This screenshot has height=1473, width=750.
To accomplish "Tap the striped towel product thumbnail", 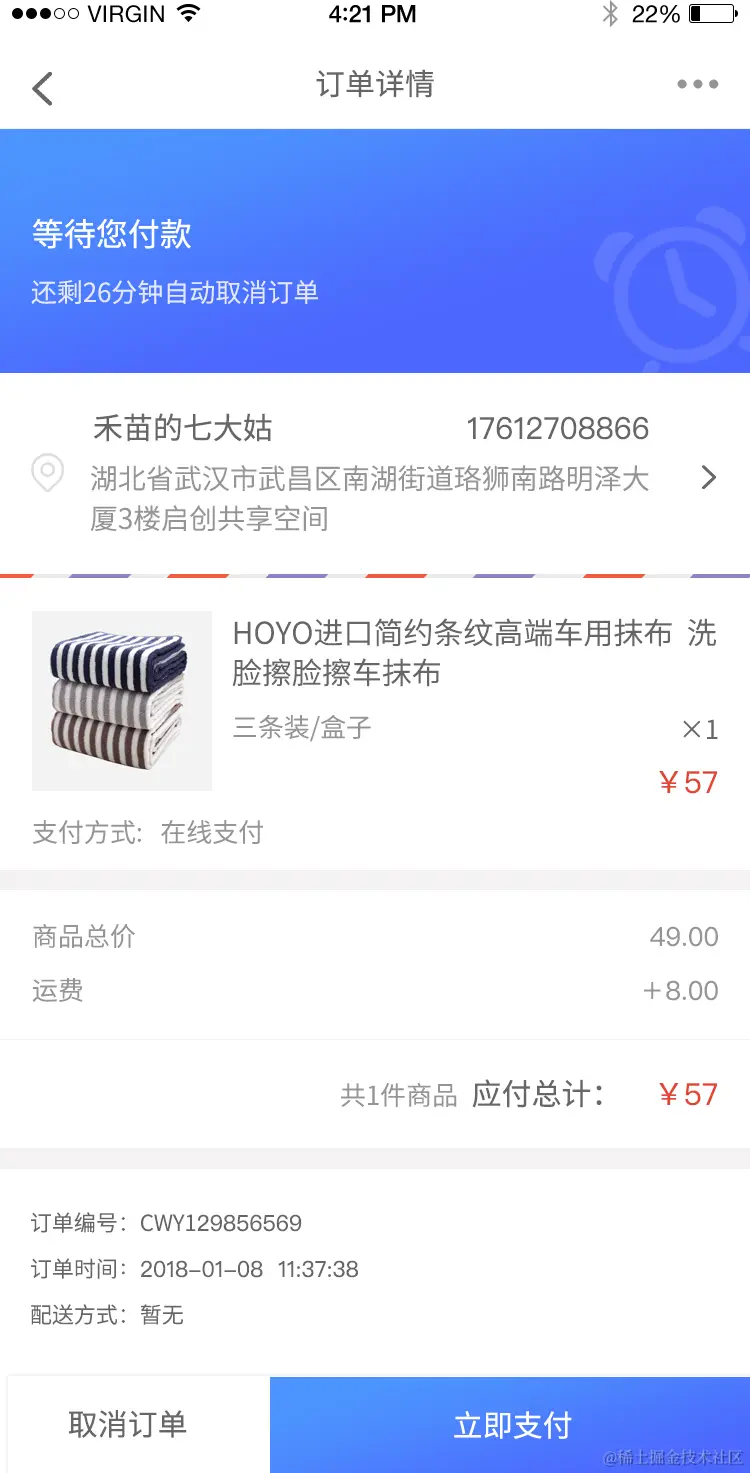I will (x=121, y=700).
